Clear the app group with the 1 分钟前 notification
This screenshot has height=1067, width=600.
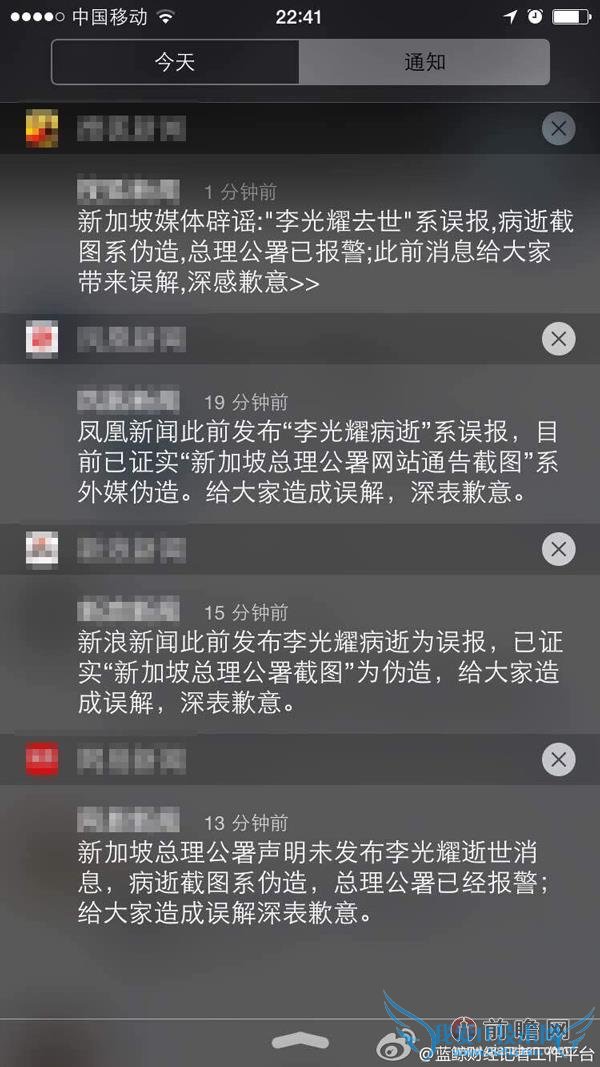[558, 128]
